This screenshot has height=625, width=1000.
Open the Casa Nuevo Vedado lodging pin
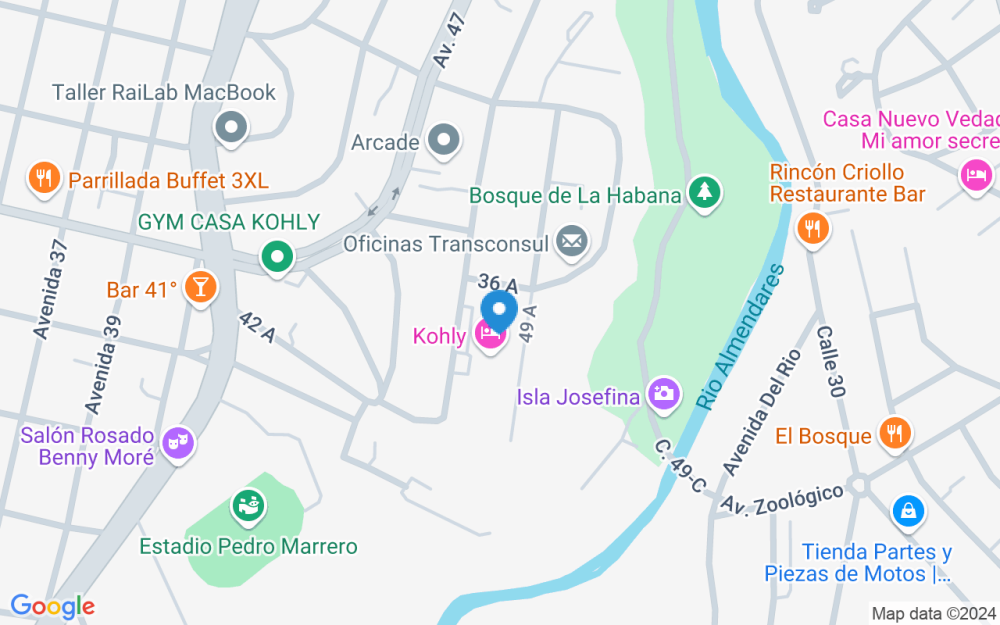pos(975,176)
